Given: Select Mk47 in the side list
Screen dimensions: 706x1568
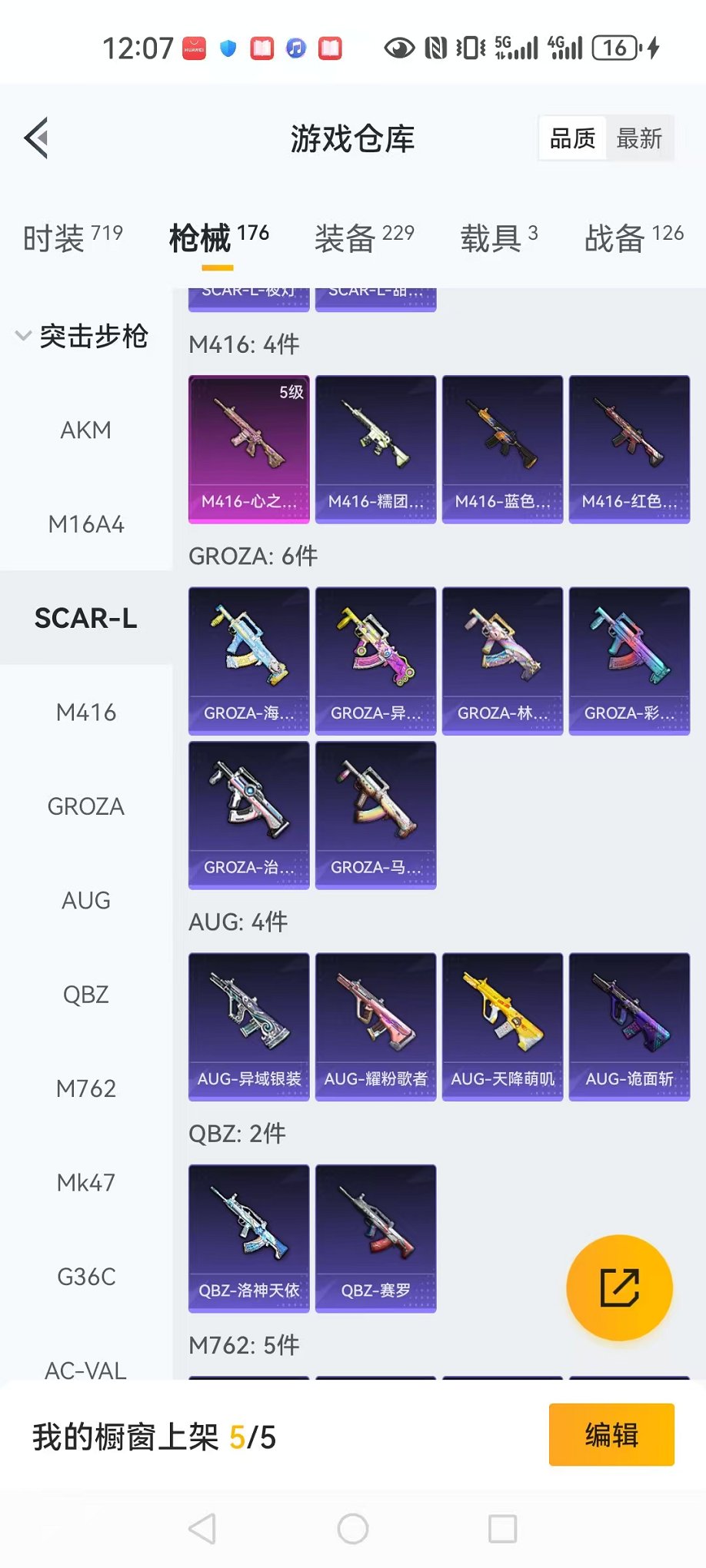Looking at the screenshot, I should 86,1182.
